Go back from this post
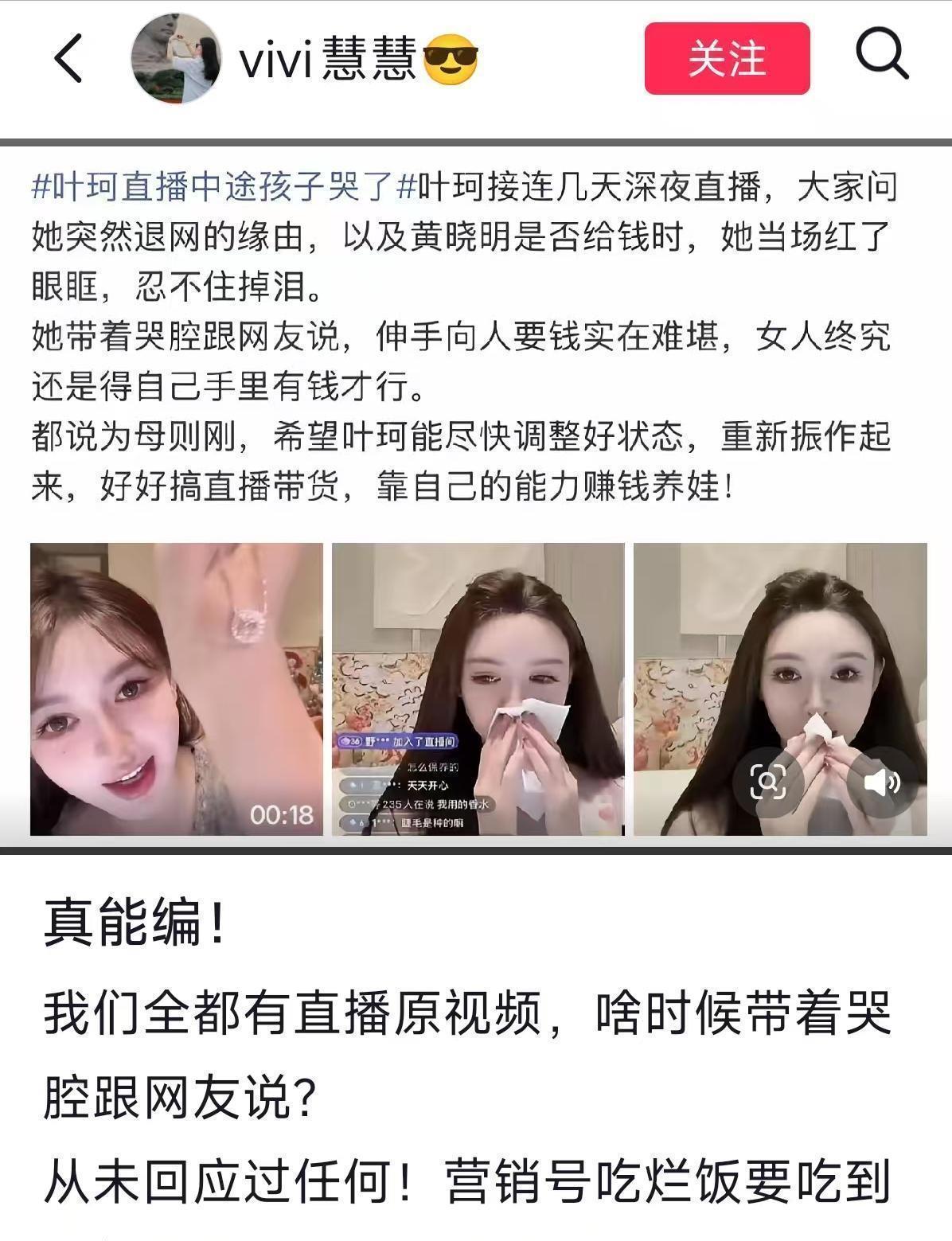The image size is (952, 1241). [x=68, y=58]
